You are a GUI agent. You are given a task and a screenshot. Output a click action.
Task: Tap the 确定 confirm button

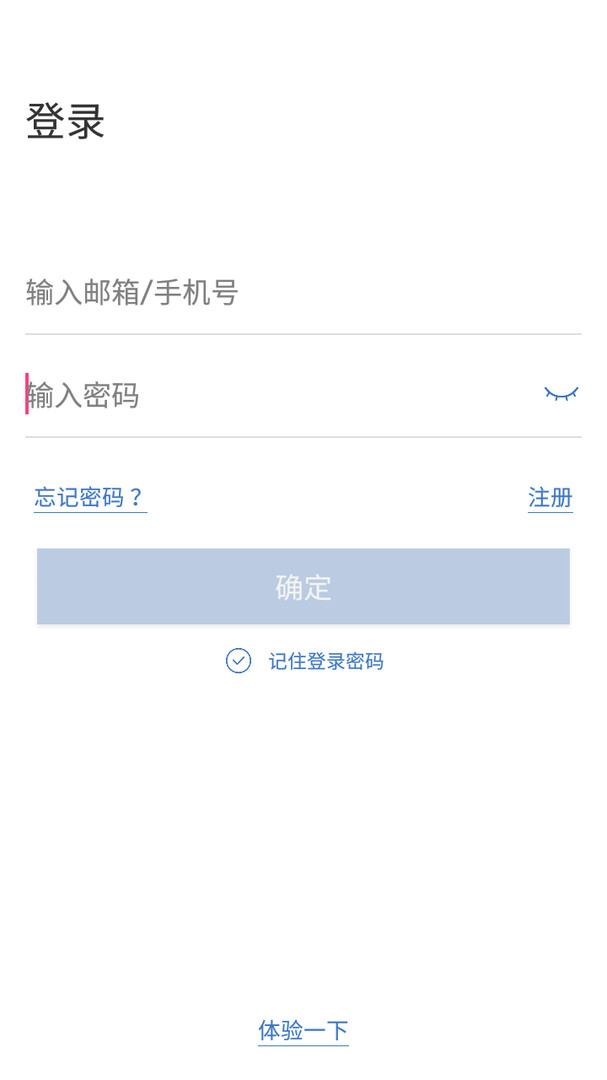click(303, 587)
